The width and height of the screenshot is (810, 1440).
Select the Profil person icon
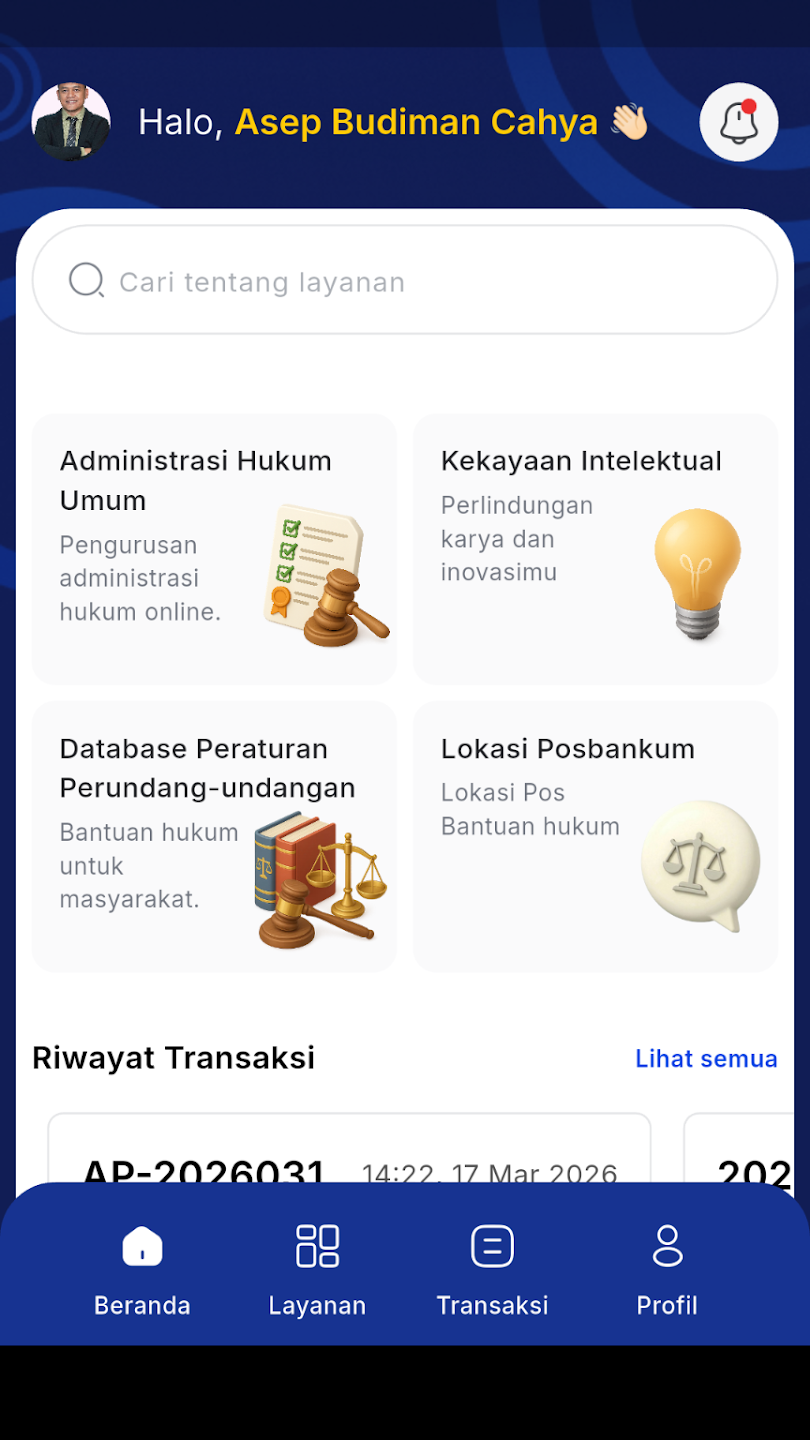(667, 1246)
